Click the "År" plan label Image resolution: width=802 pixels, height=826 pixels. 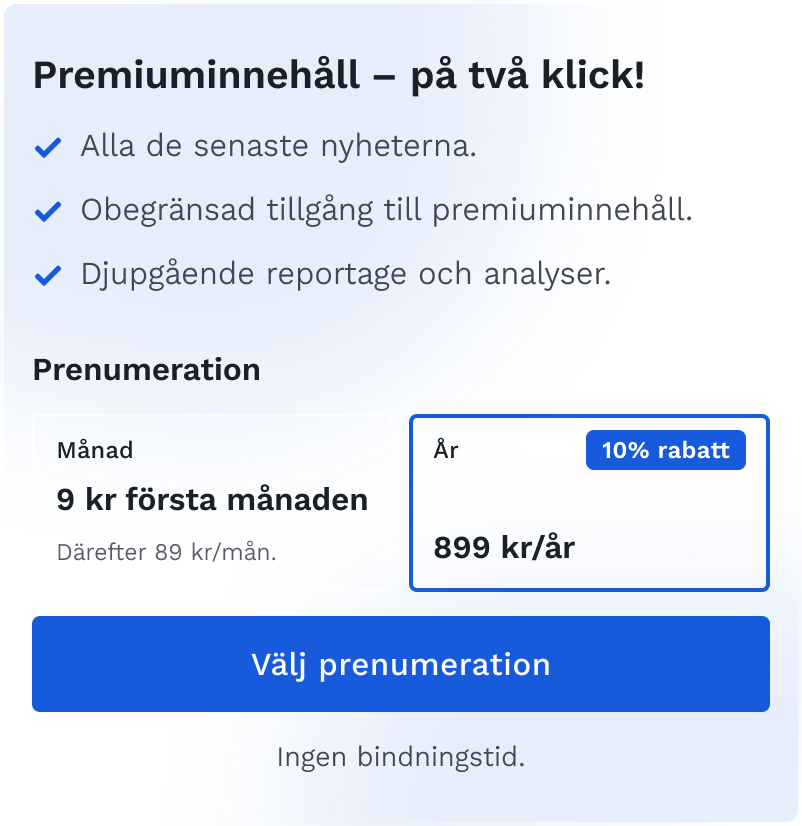[x=444, y=450]
